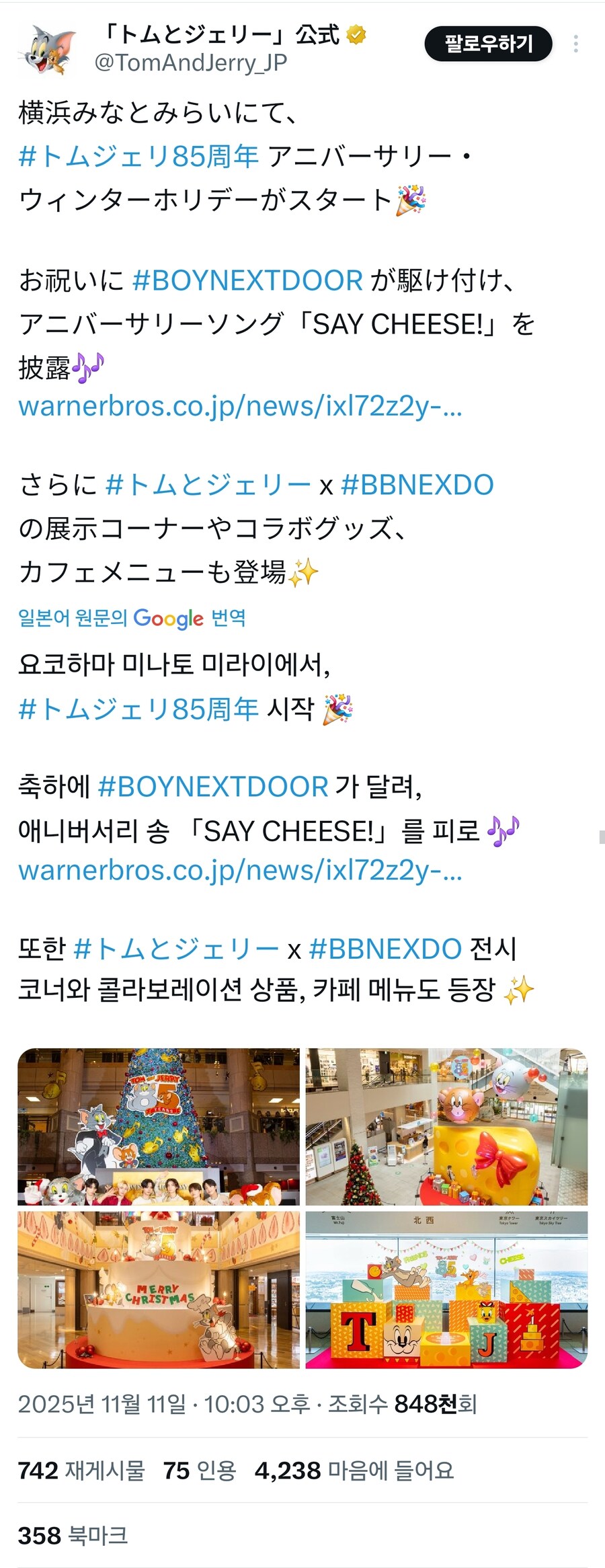Open the Merry Christmas cake photo
Screen dimensions: 605x1568
[159, 1290]
